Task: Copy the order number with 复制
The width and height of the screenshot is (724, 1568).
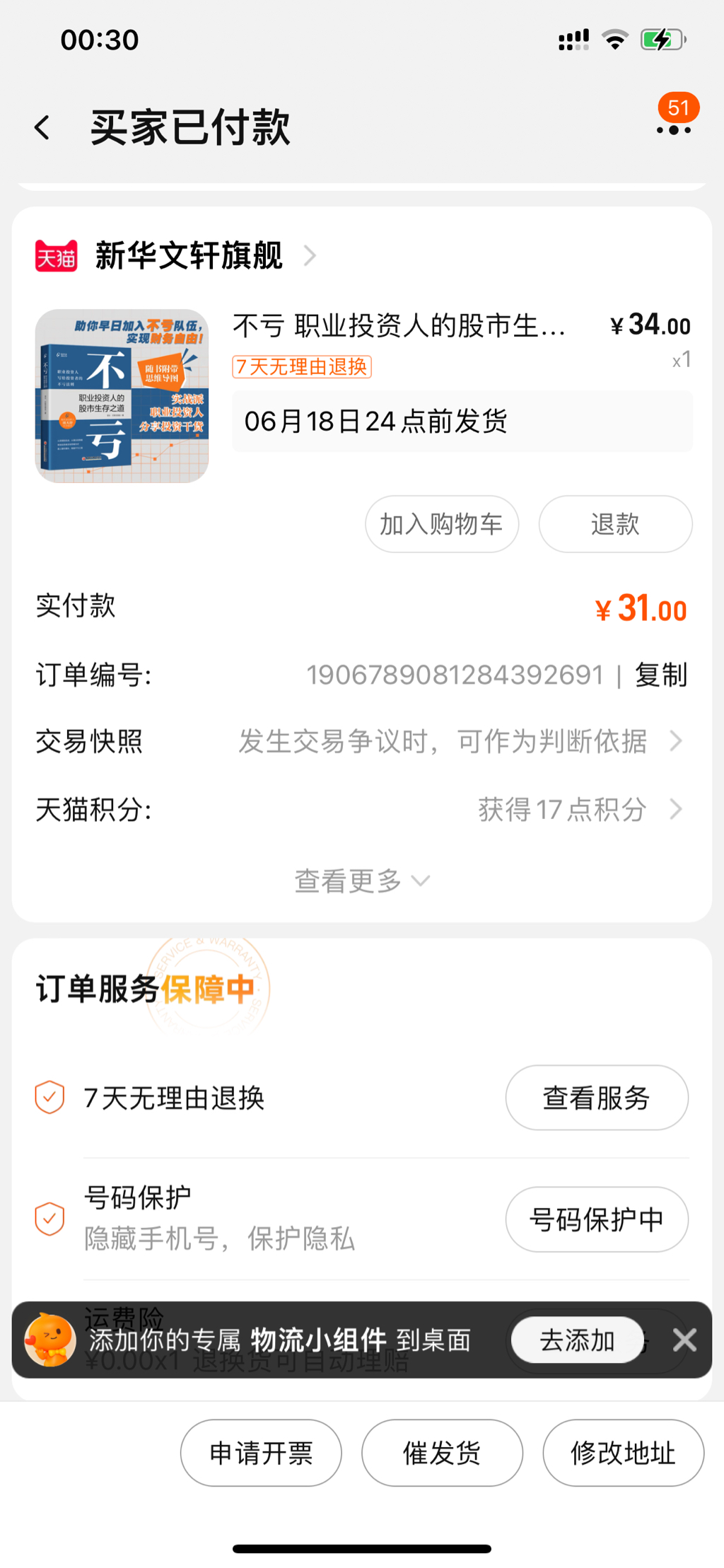Action: (661, 675)
